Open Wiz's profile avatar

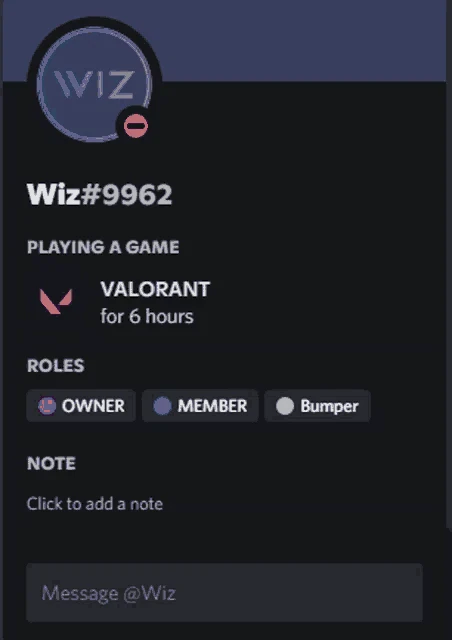94,84
